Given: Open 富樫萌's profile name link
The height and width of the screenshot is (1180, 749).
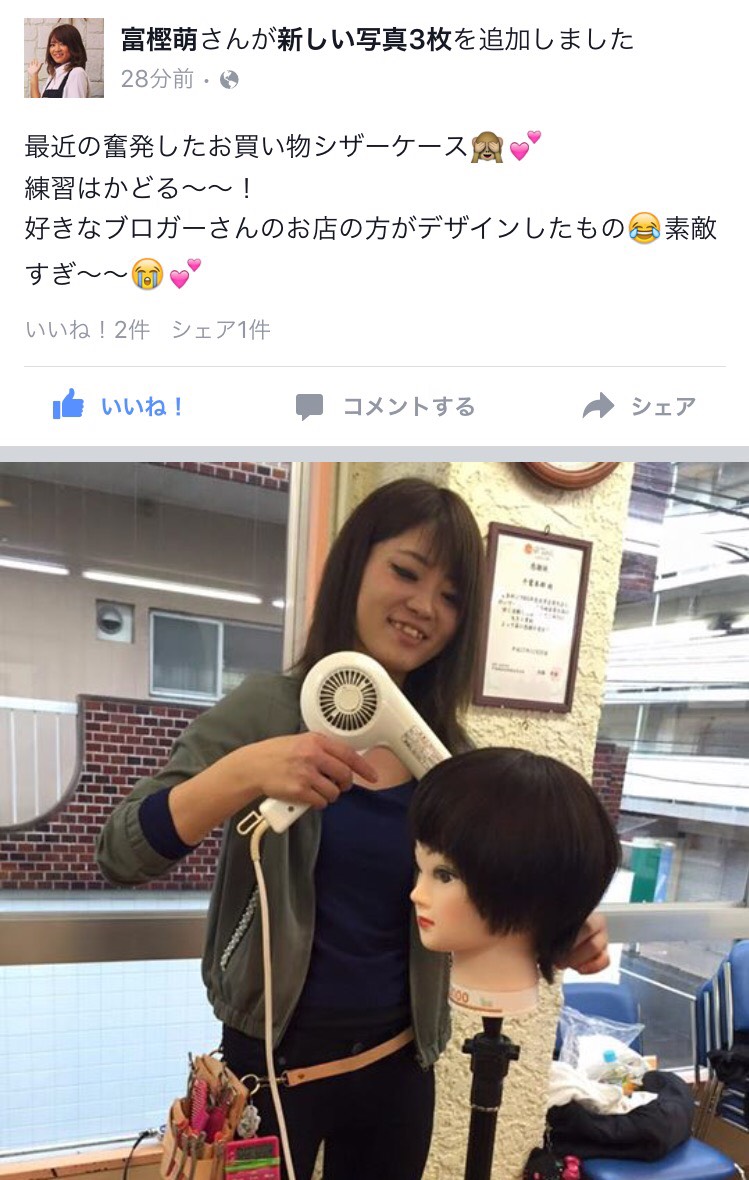Looking at the screenshot, I should (x=160, y=40).
